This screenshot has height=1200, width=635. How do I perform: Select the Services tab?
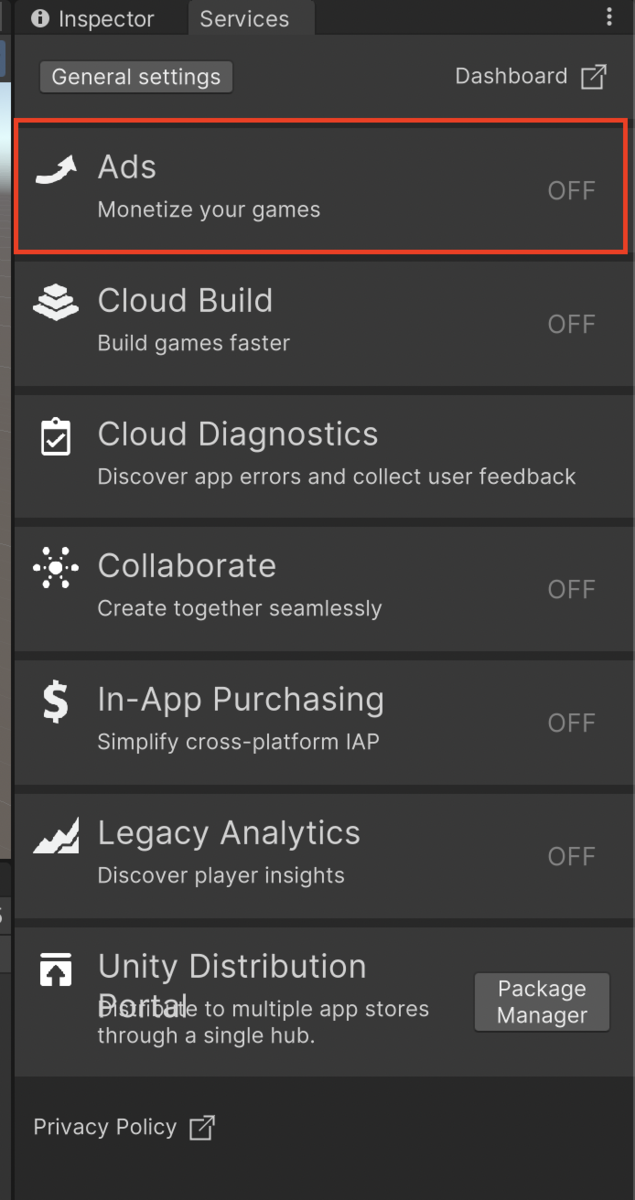click(244, 19)
